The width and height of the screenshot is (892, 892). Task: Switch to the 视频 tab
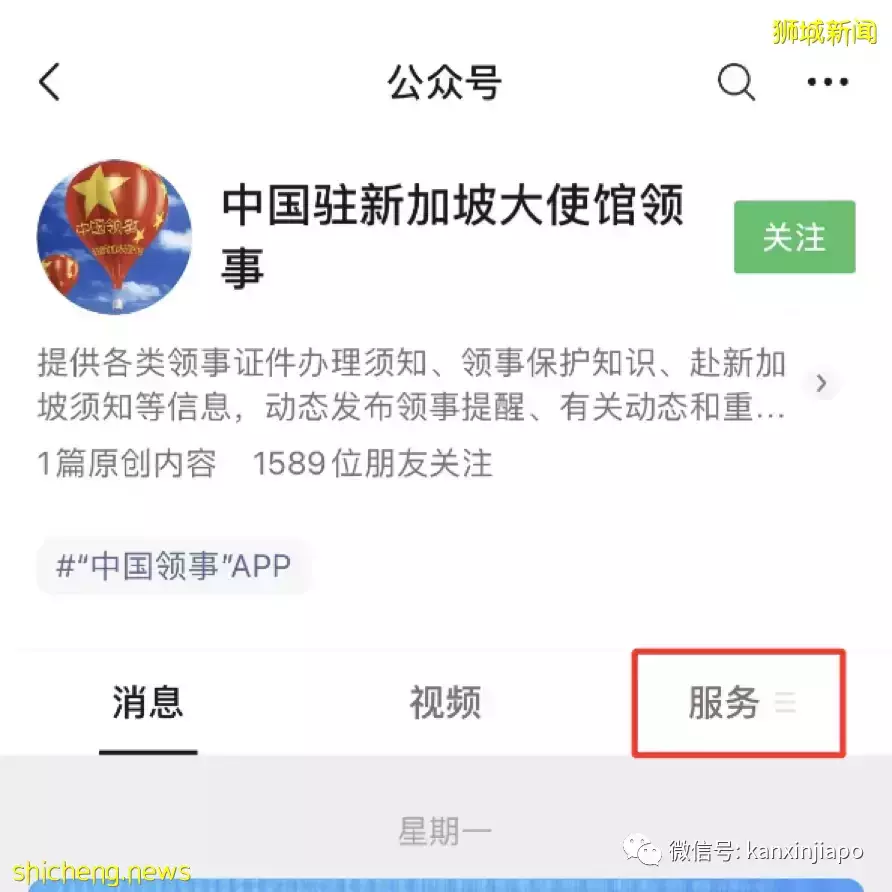(x=445, y=703)
